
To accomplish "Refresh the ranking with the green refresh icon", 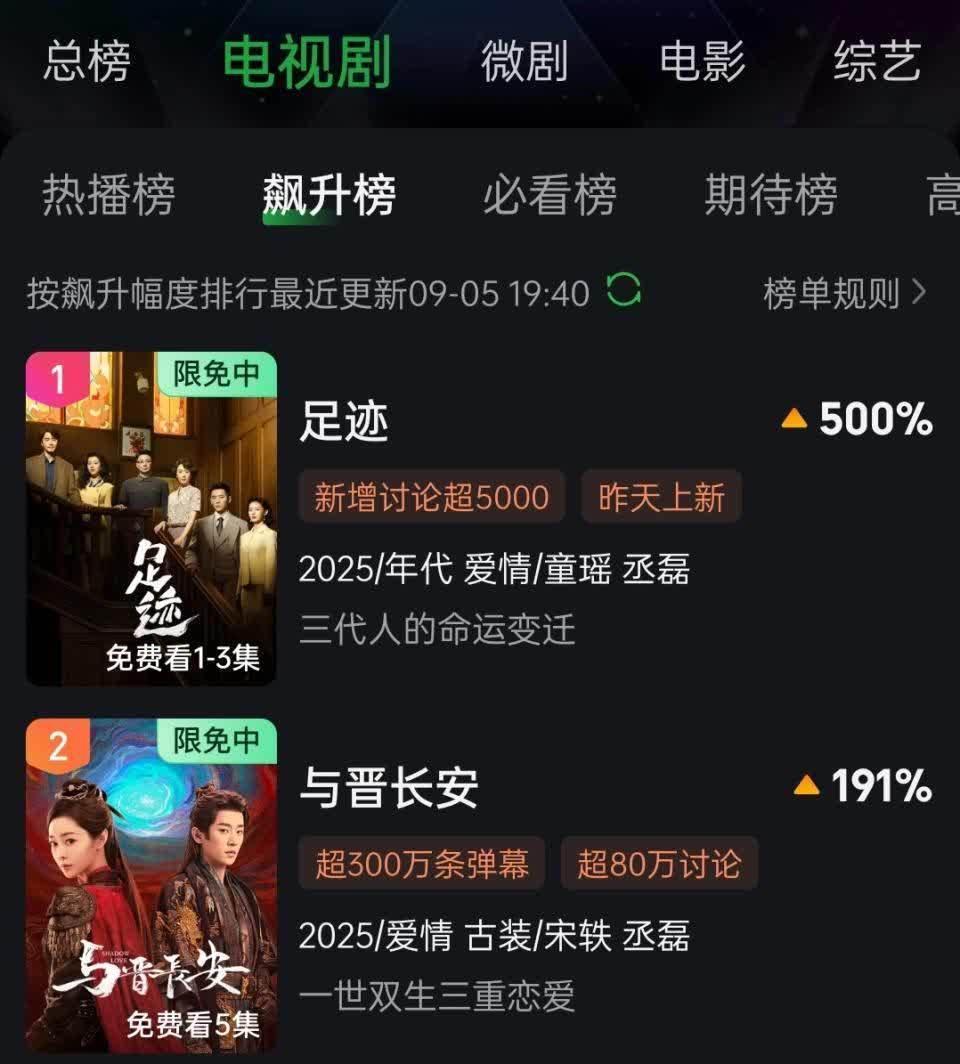I will click(x=624, y=292).
